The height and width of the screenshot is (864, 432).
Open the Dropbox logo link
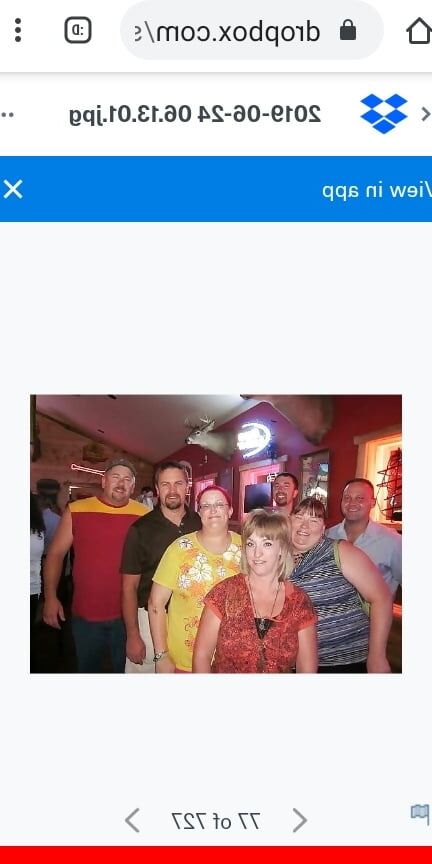pos(384,114)
